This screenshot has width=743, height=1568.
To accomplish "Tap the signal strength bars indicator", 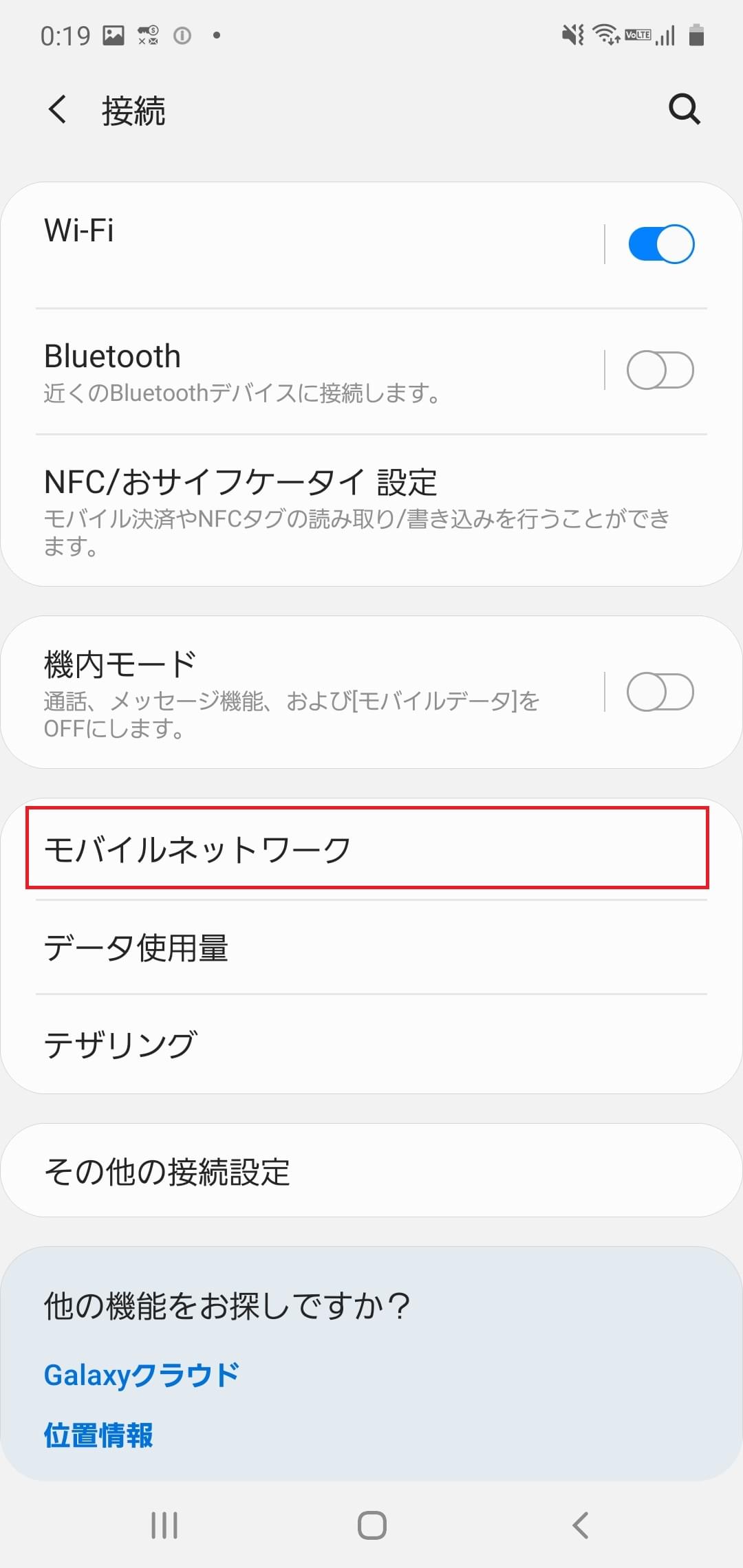I will coord(666,34).
